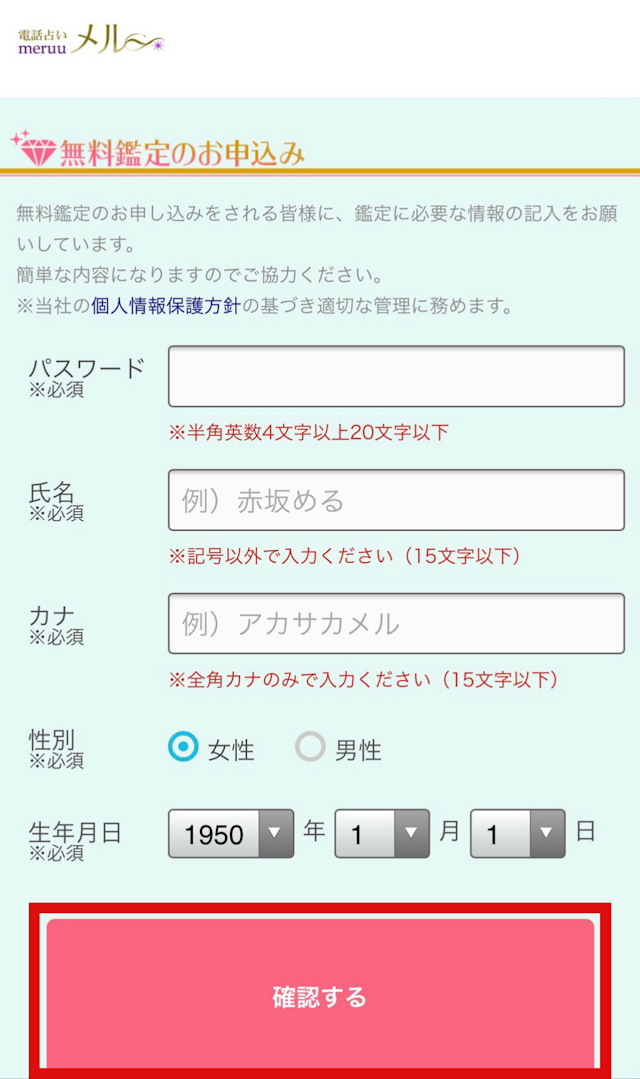
Task: Select 男性 as gender
Action: pyautogui.click(x=311, y=747)
